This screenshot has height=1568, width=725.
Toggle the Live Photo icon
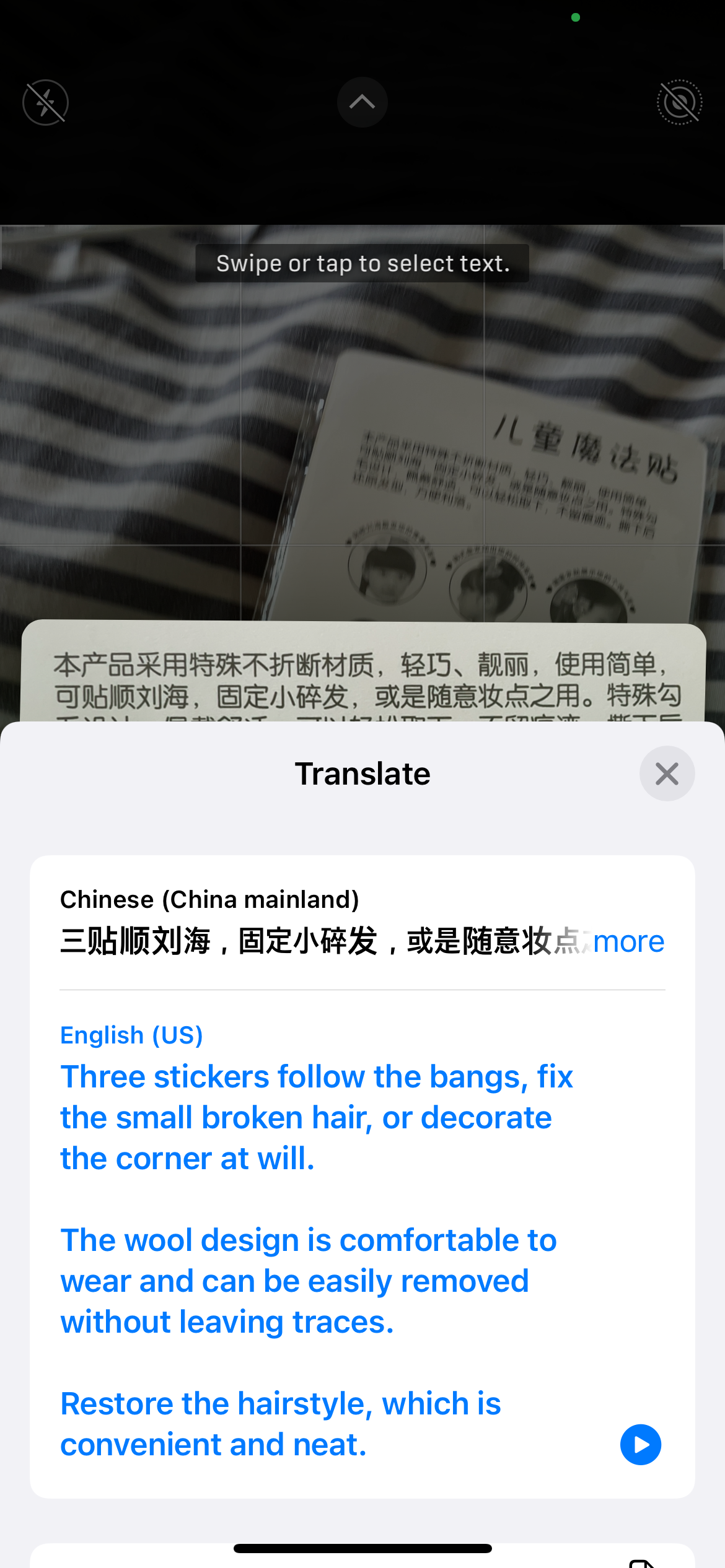pyautogui.click(x=679, y=102)
